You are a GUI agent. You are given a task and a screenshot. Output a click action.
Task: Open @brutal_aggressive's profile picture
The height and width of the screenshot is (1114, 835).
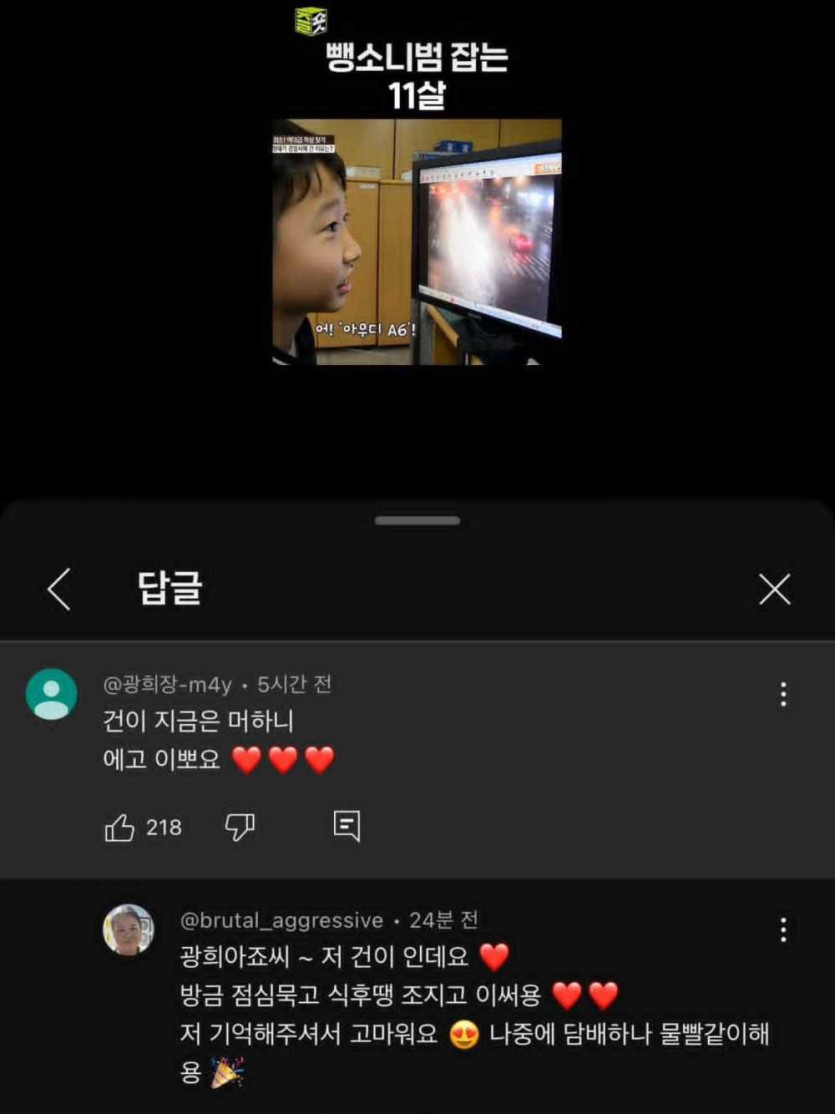click(128, 930)
